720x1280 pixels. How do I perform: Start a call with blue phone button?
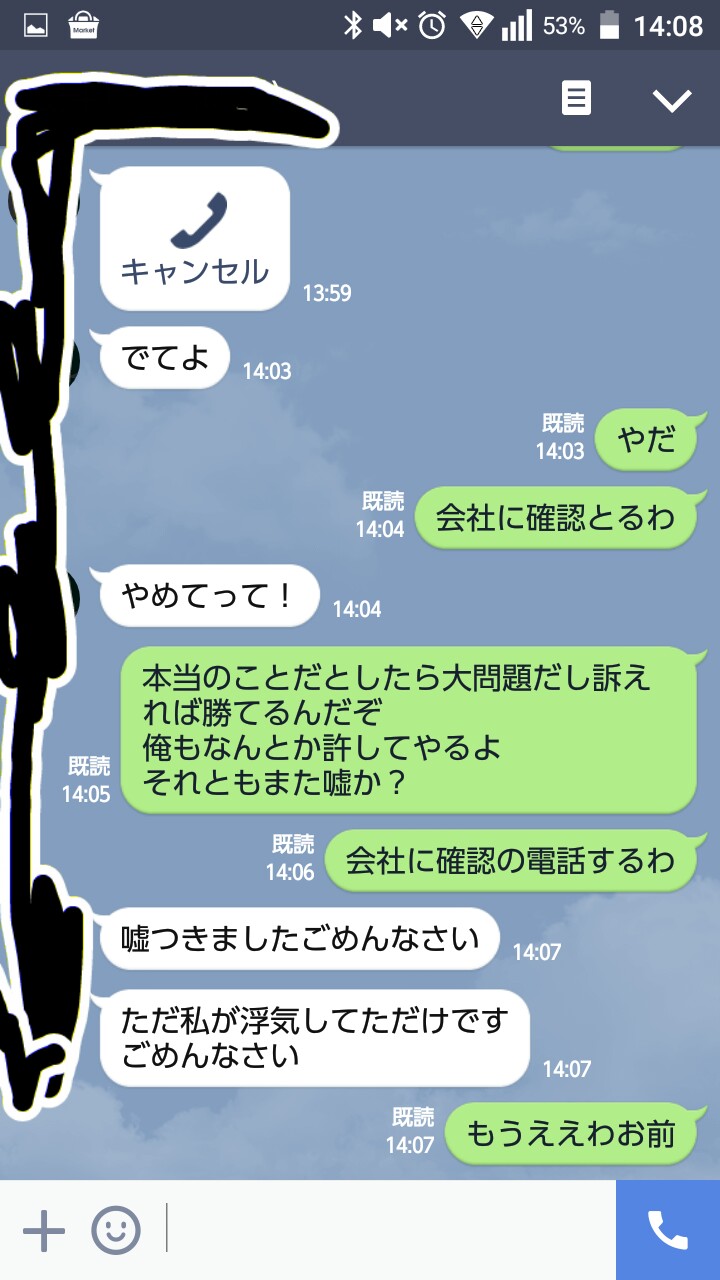[668, 1230]
